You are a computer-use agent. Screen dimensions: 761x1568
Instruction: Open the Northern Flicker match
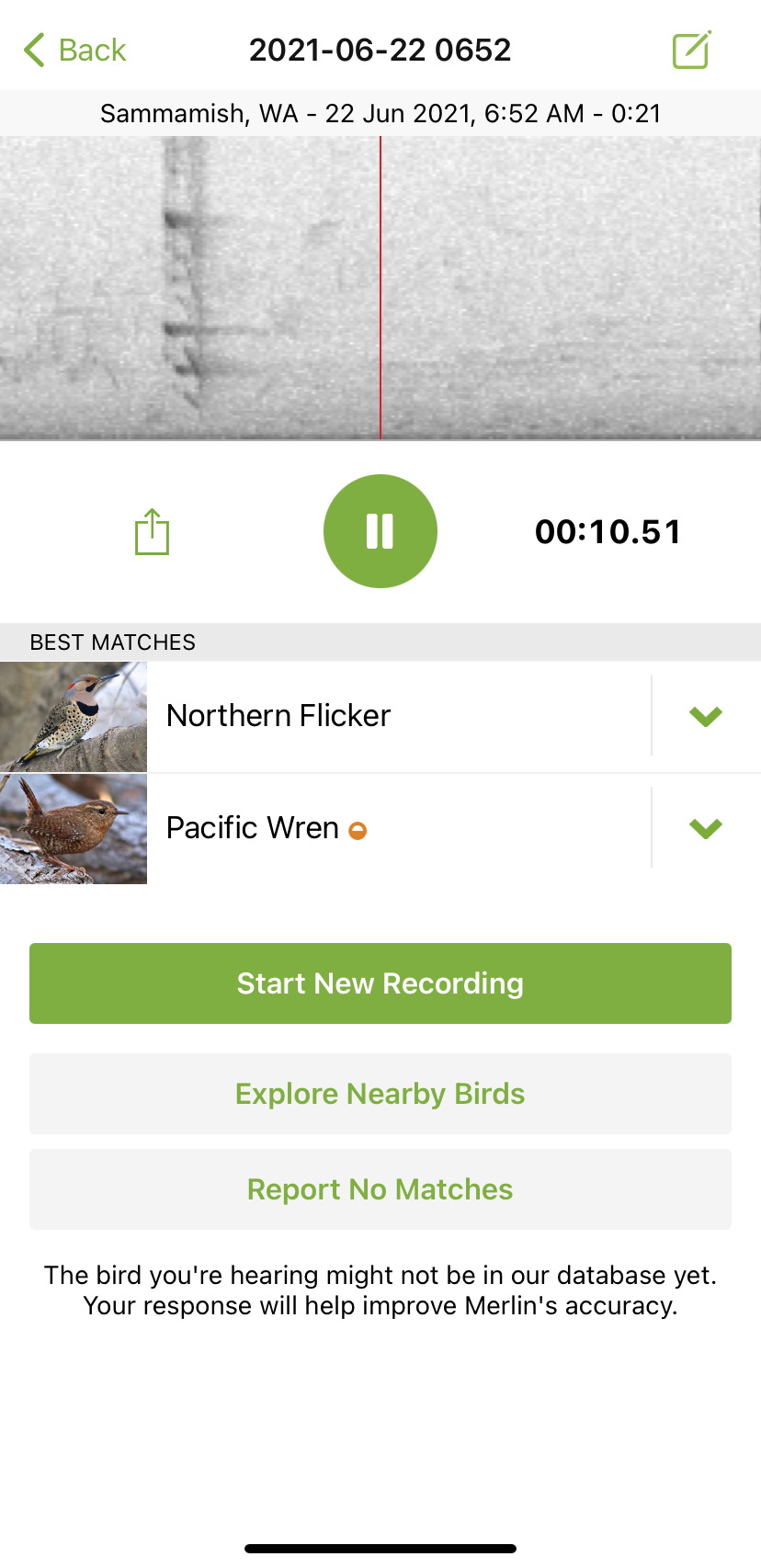pyautogui.click(x=278, y=716)
